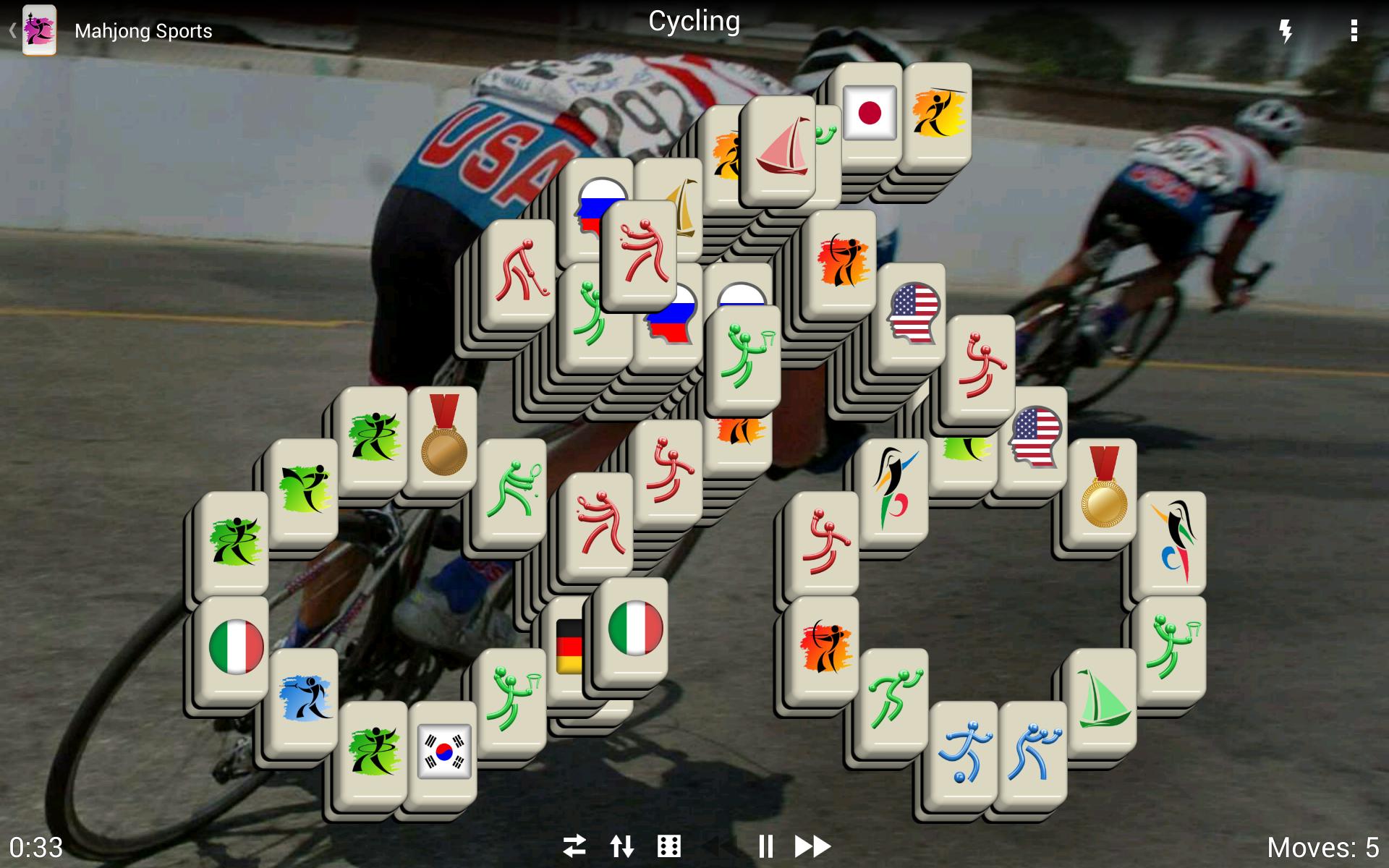Tap the dice shuffle icon

pos(669,846)
